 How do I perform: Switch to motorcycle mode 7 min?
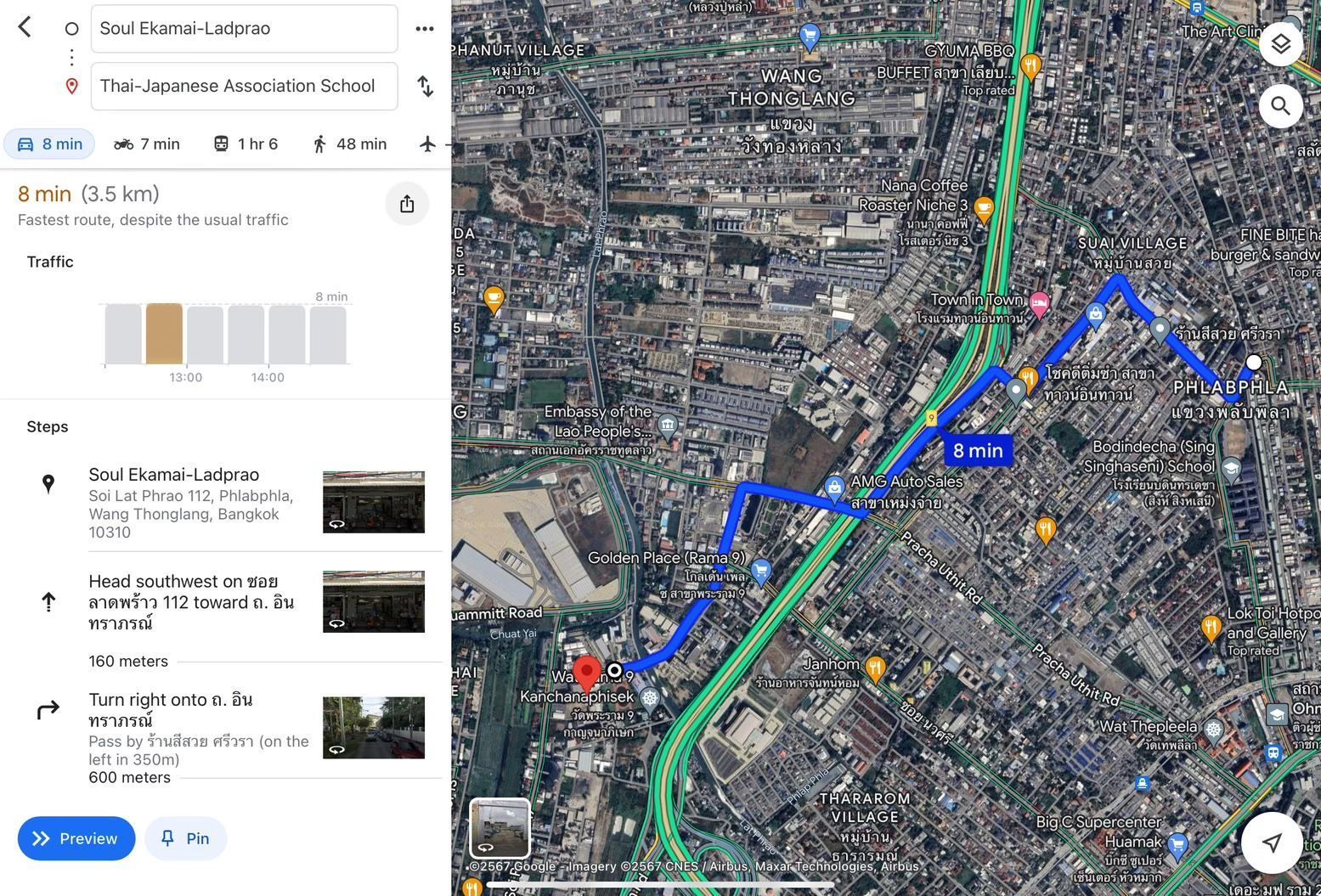147,144
